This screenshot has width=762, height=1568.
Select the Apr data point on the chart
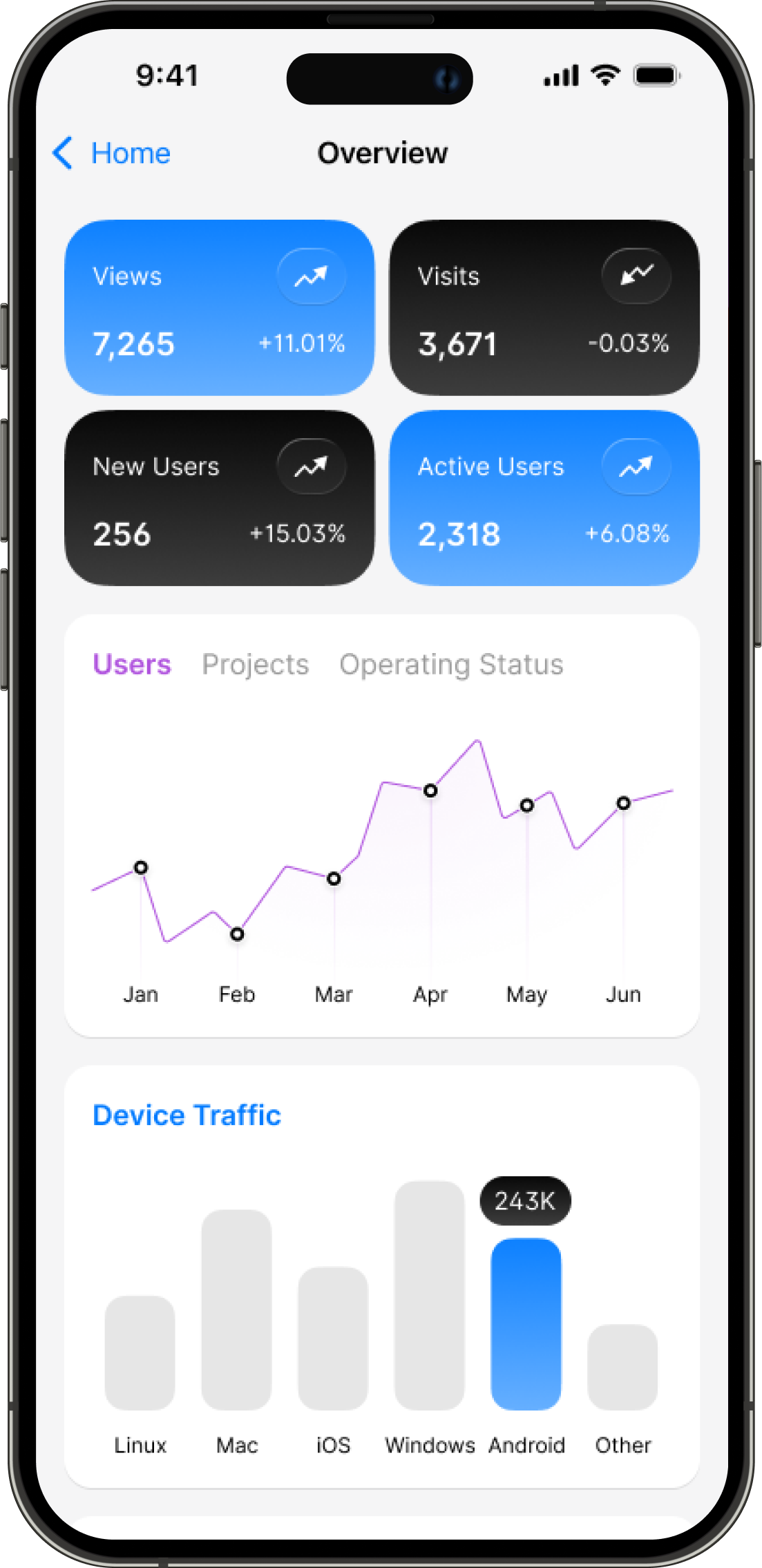[430, 791]
